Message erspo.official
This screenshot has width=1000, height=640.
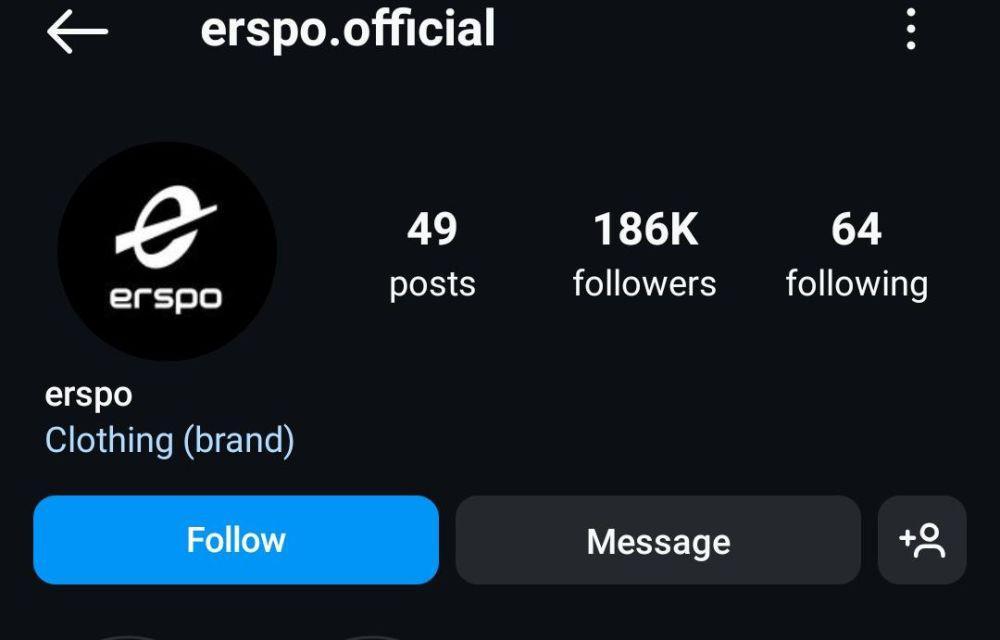tap(658, 541)
